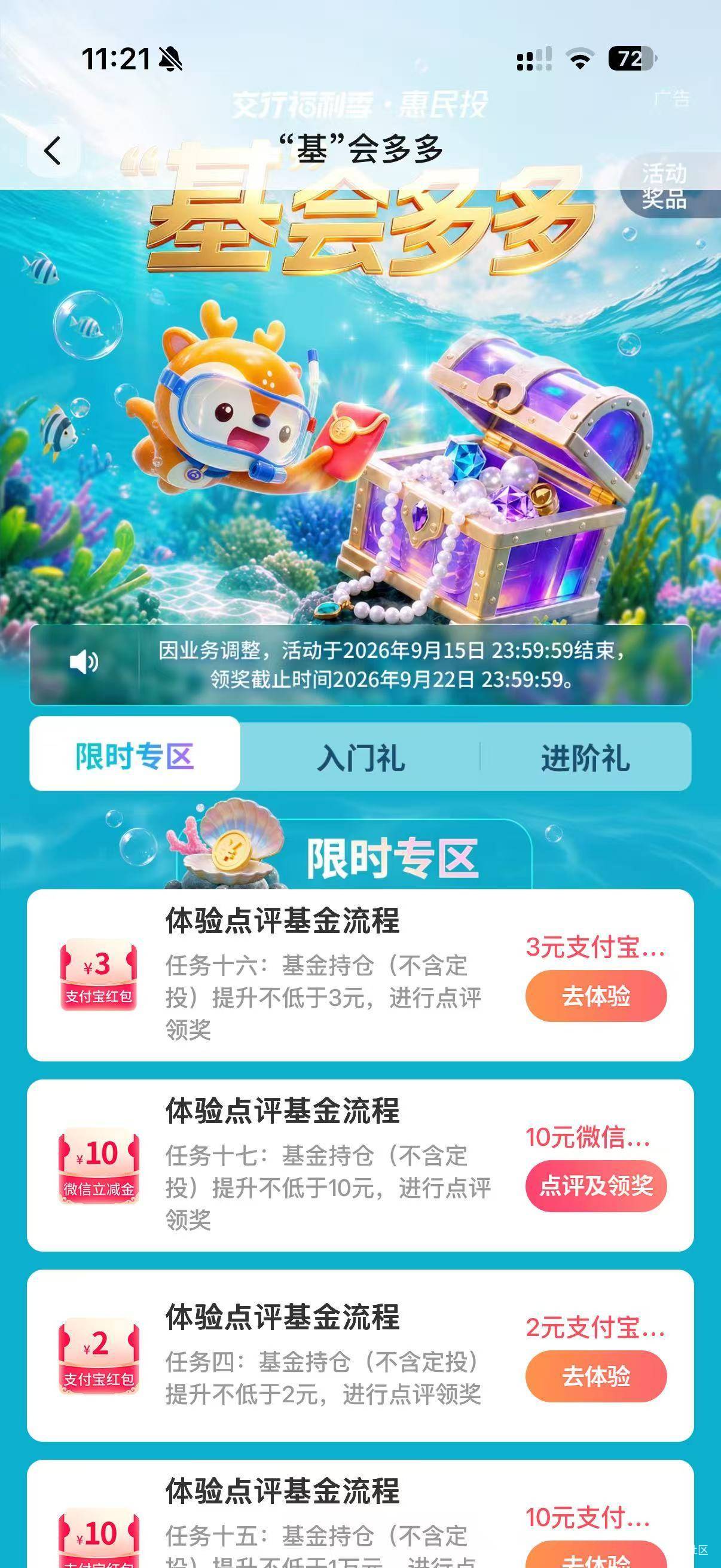Go back using the top-left arrow
The width and height of the screenshot is (721, 1568).
click(x=53, y=150)
